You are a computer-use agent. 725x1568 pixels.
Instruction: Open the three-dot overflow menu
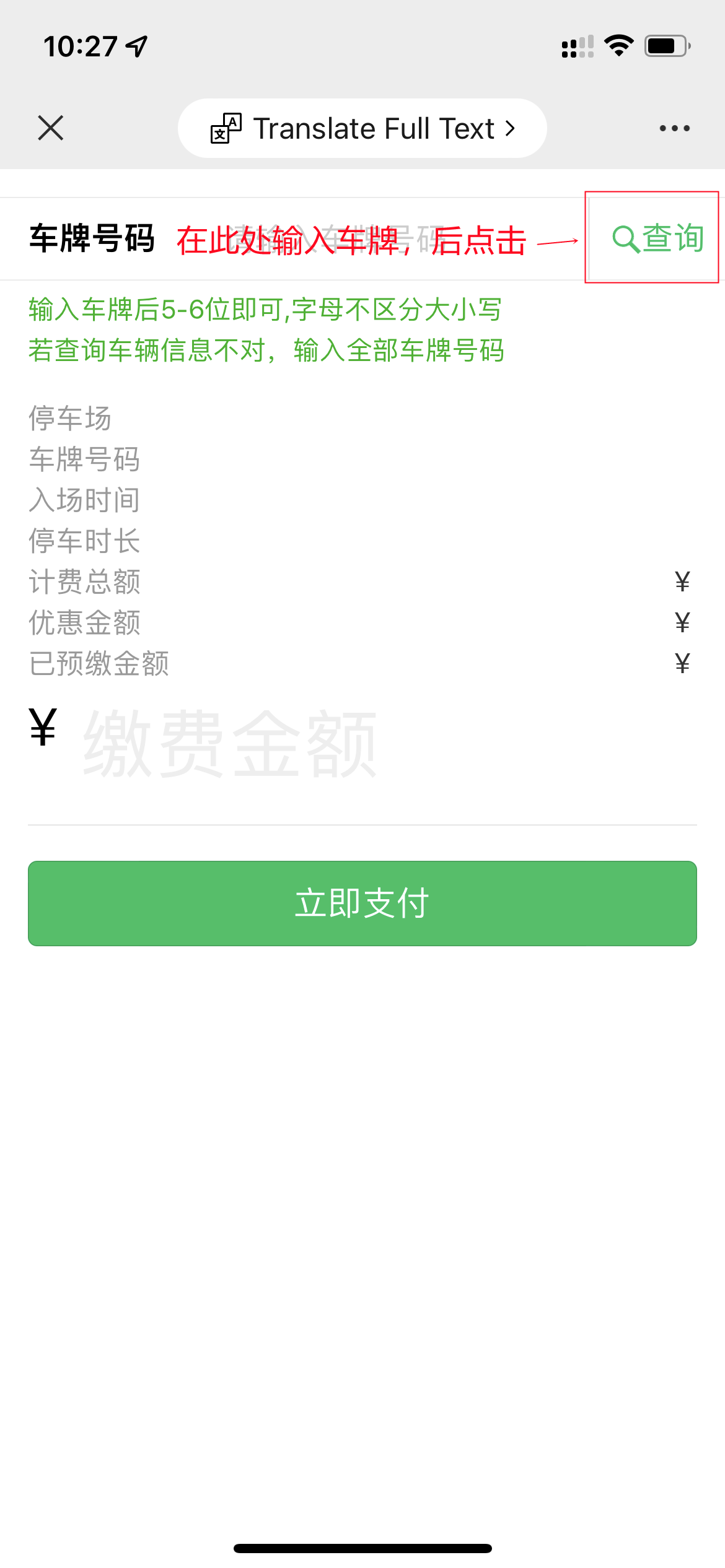point(674,128)
